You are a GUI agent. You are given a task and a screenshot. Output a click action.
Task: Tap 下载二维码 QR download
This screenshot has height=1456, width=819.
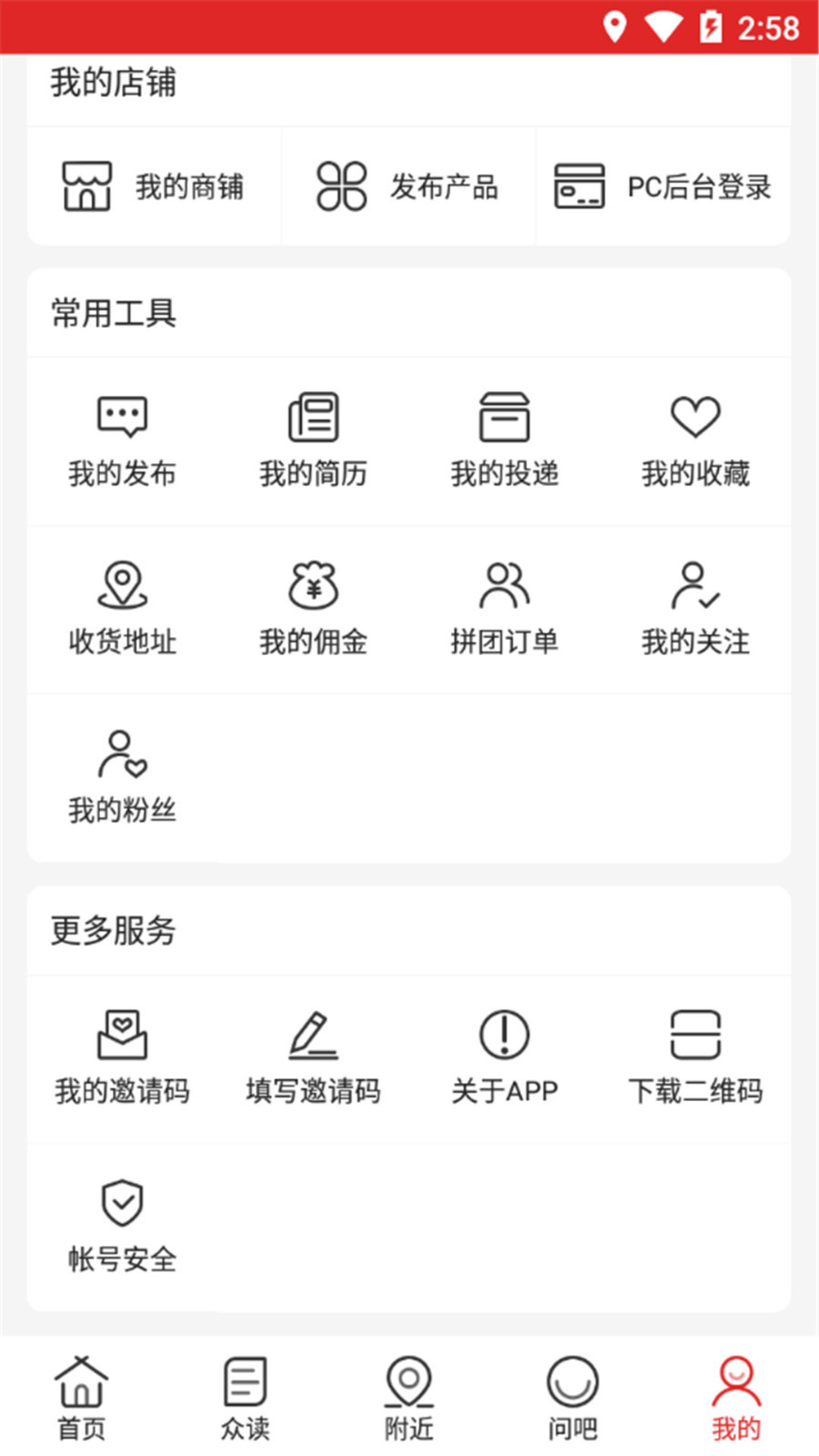[x=695, y=1059]
